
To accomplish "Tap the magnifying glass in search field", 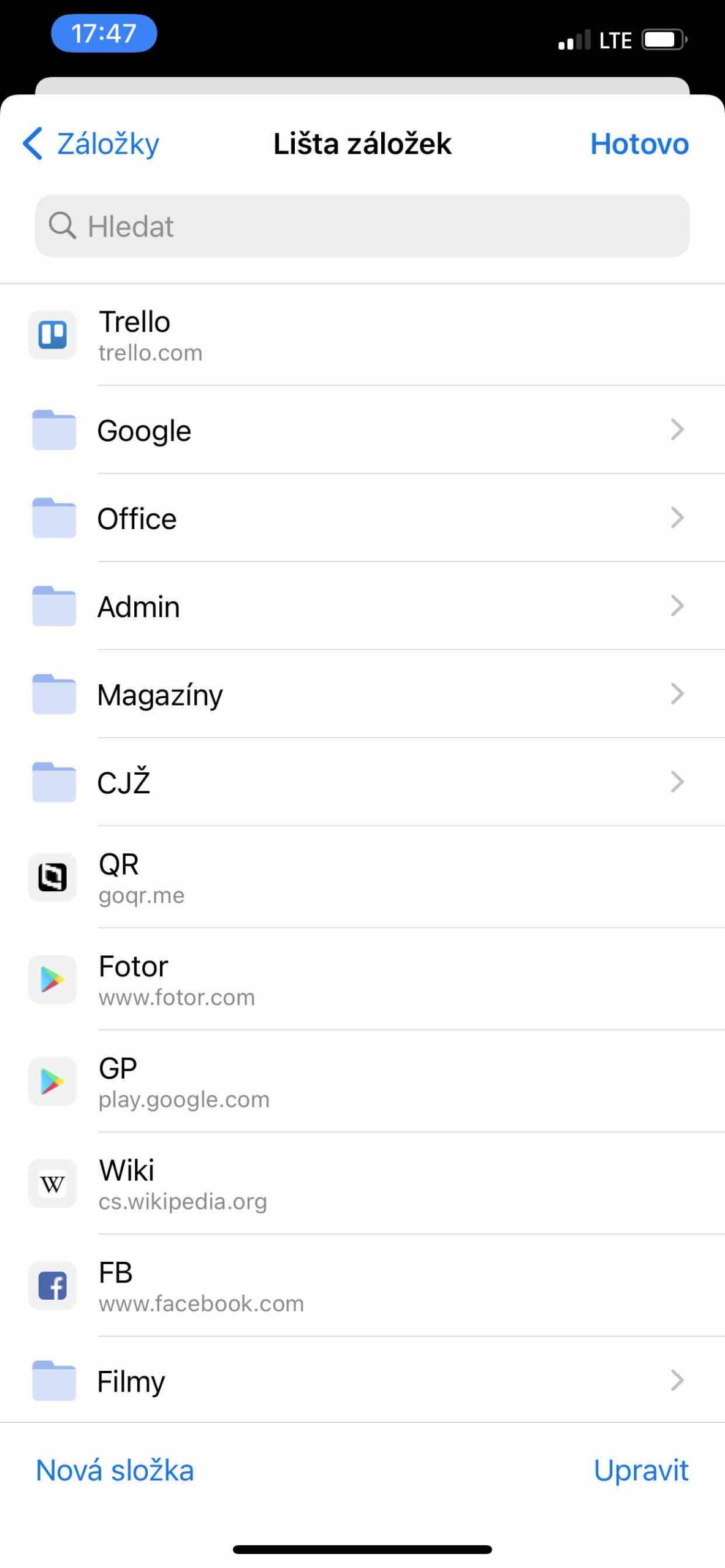I will [x=62, y=225].
